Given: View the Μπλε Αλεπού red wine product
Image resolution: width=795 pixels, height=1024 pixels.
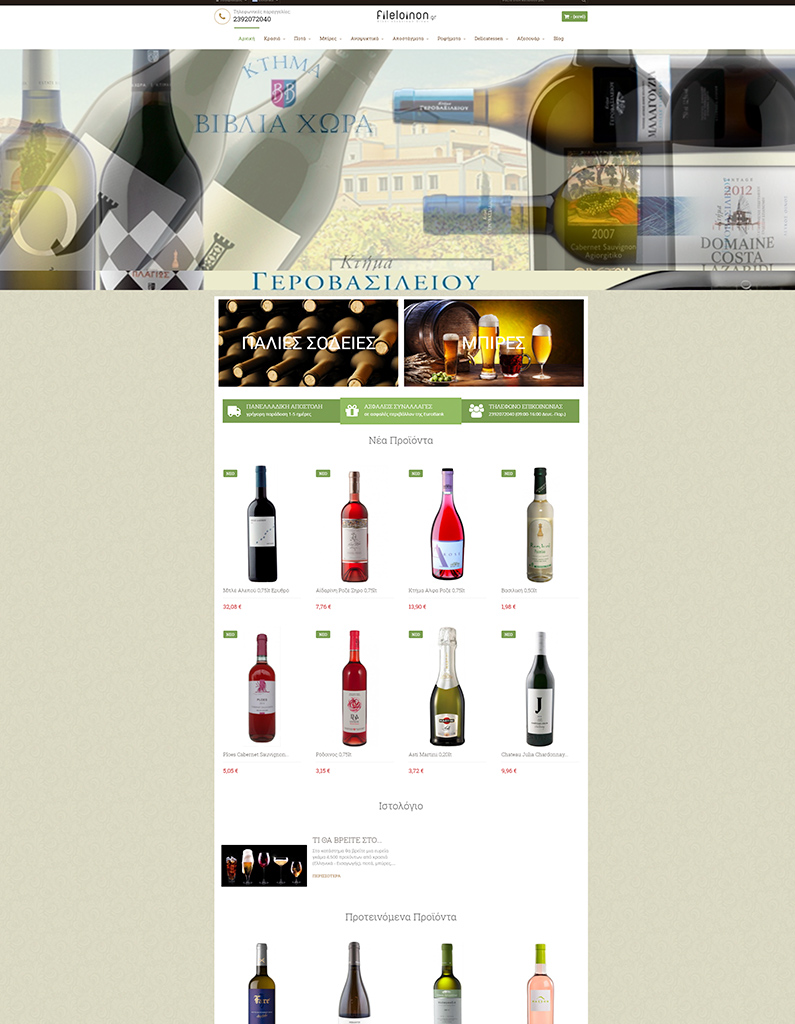Looking at the screenshot, I should pyautogui.click(x=262, y=524).
